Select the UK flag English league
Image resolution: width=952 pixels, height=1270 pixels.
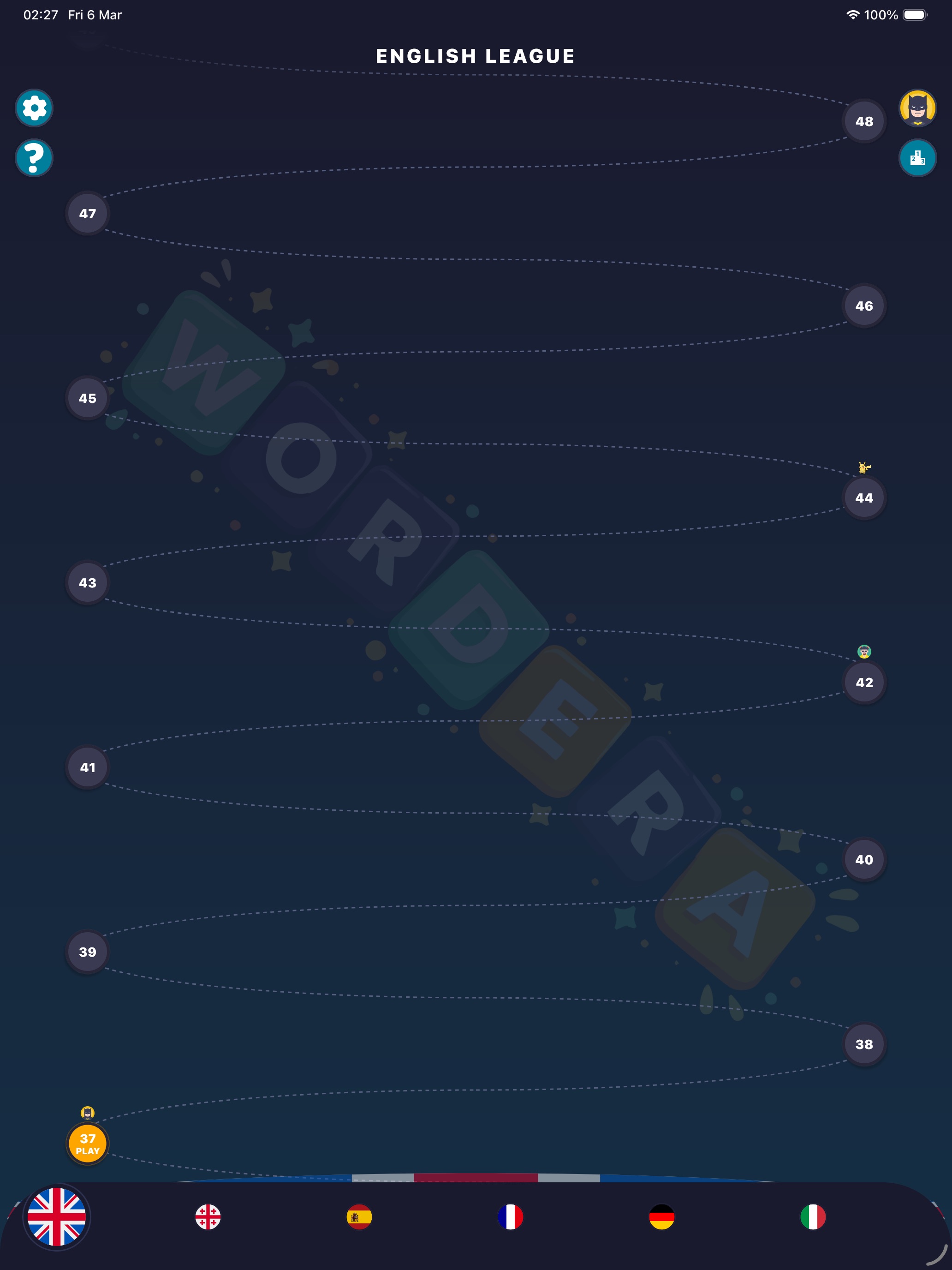(x=57, y=1216)
